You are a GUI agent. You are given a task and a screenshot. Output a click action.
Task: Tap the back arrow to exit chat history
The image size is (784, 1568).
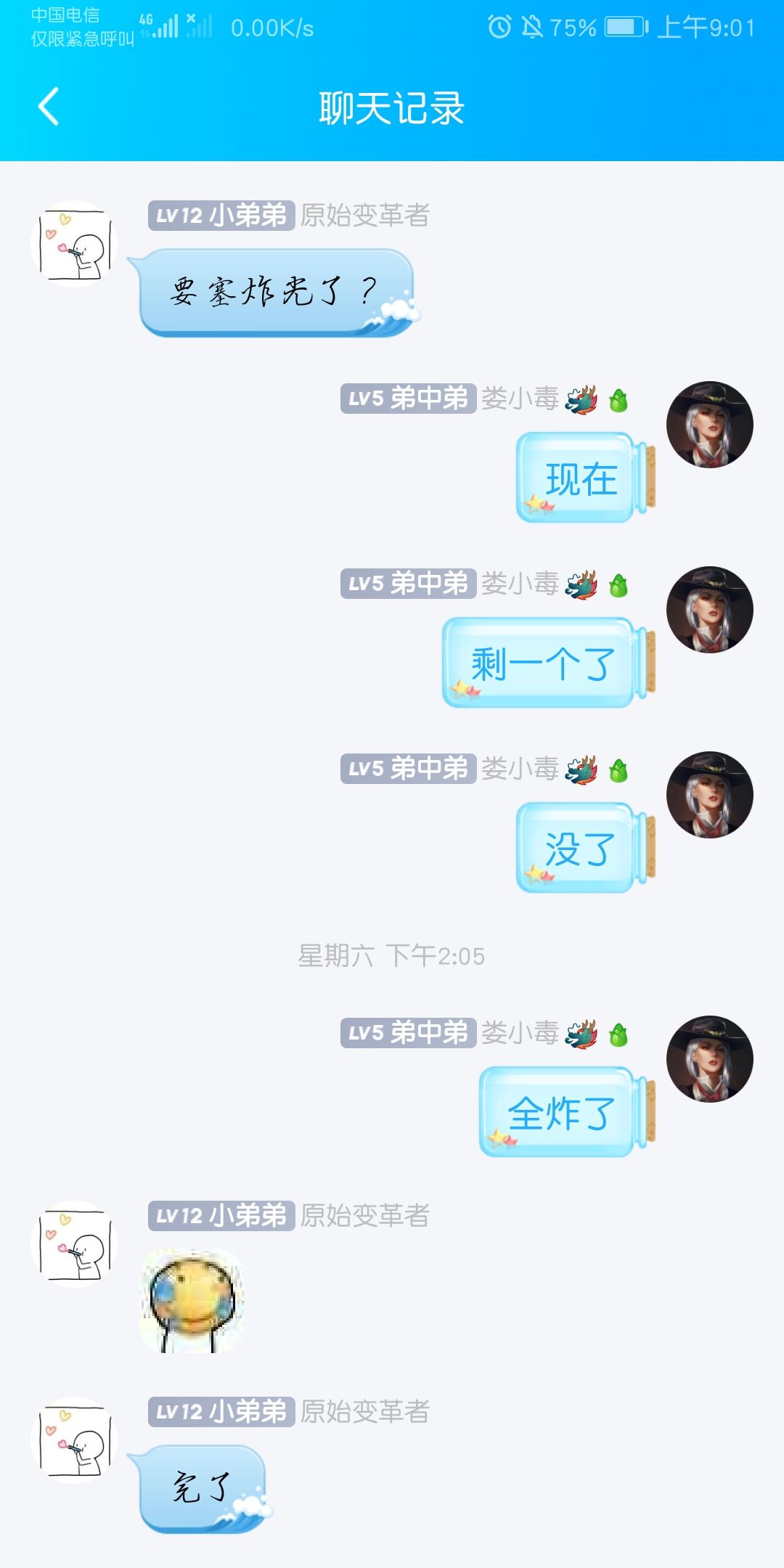[47, 105]
